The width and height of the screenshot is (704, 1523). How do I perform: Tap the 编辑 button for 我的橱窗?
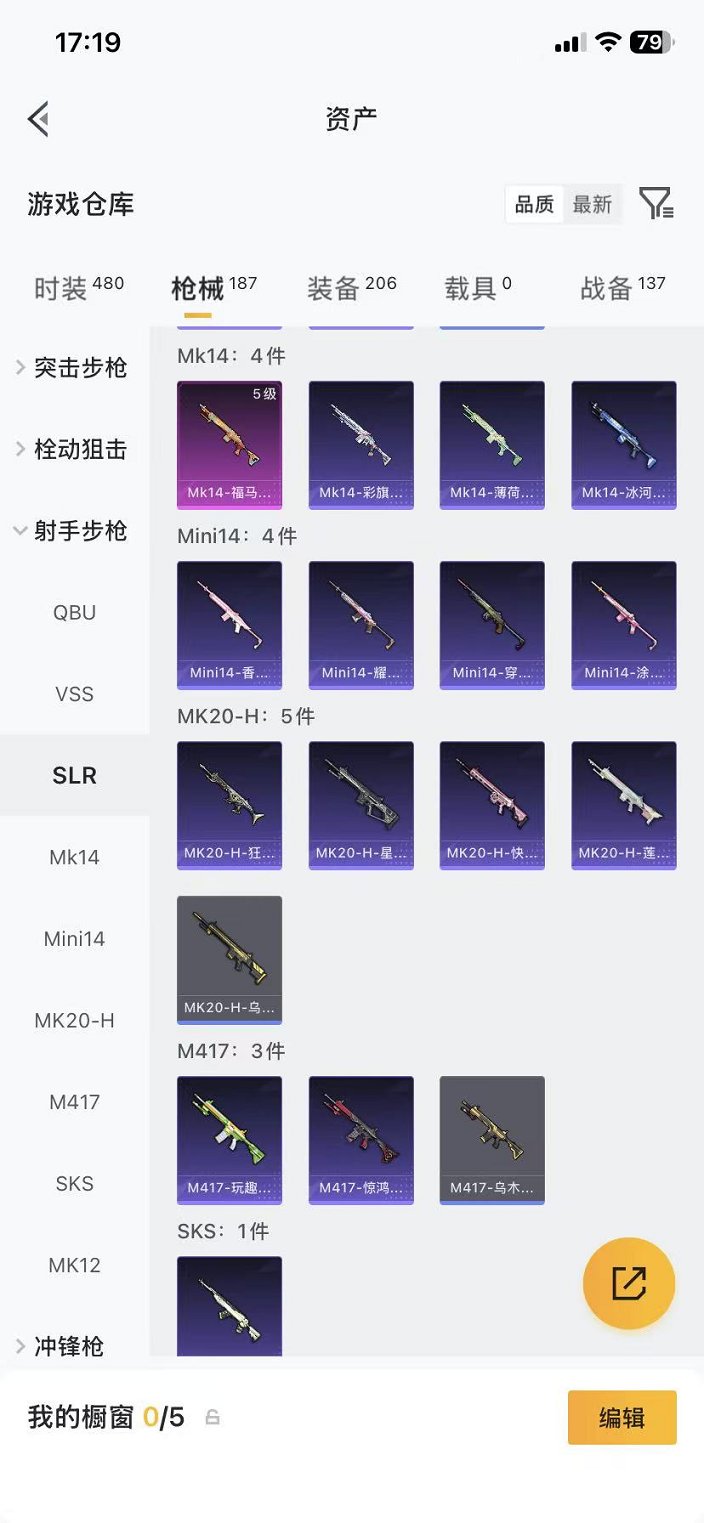coord(622,1417)
